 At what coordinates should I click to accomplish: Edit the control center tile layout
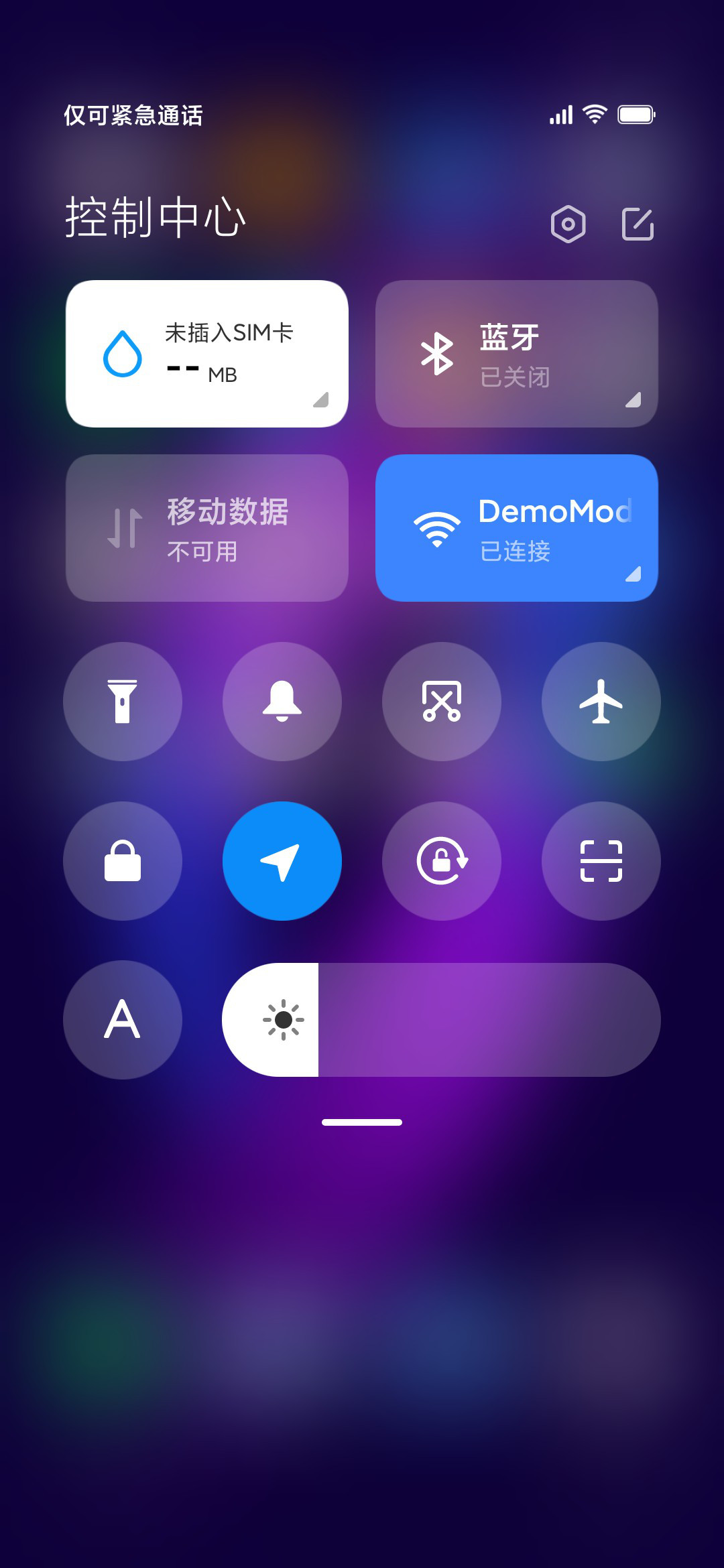[638, 224]
